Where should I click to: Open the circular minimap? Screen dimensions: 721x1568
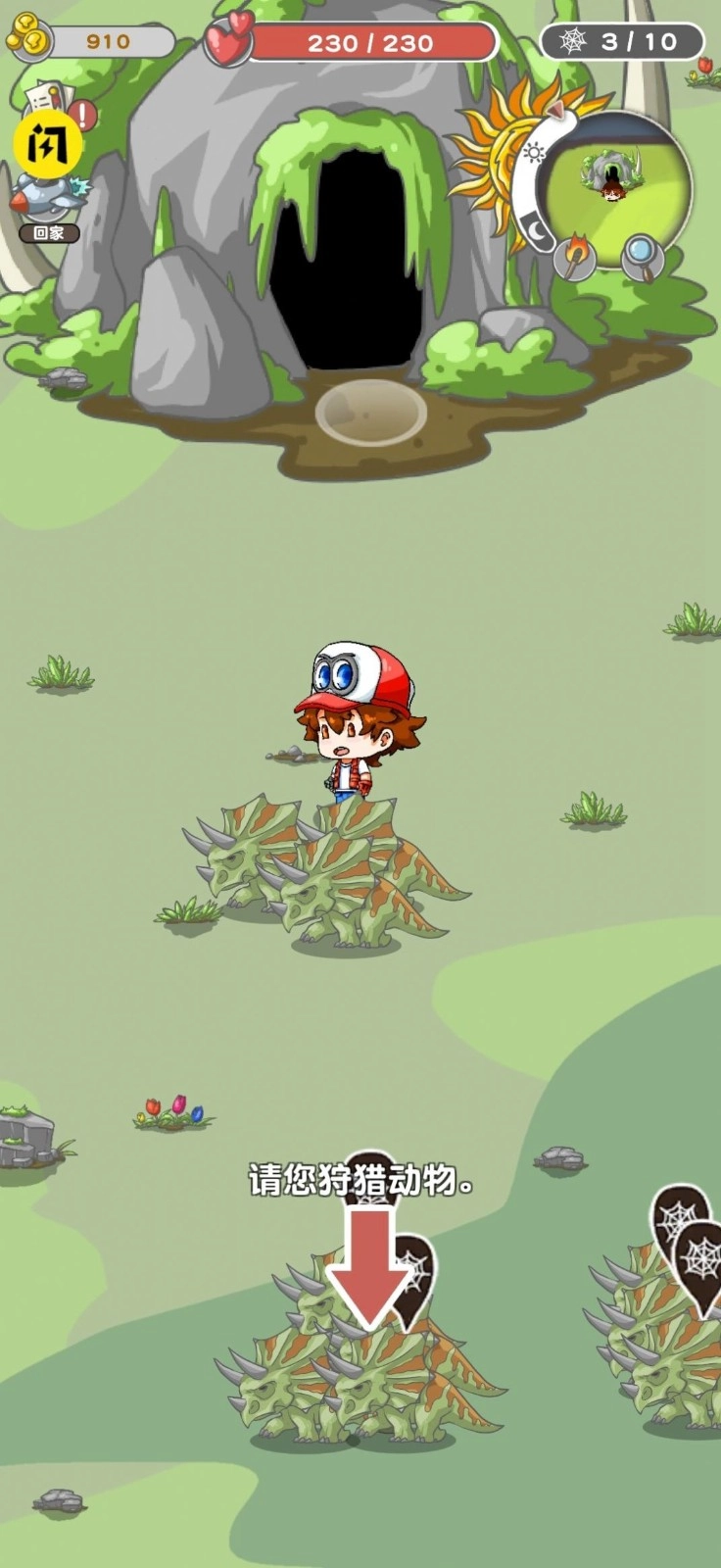pos(615,181)
